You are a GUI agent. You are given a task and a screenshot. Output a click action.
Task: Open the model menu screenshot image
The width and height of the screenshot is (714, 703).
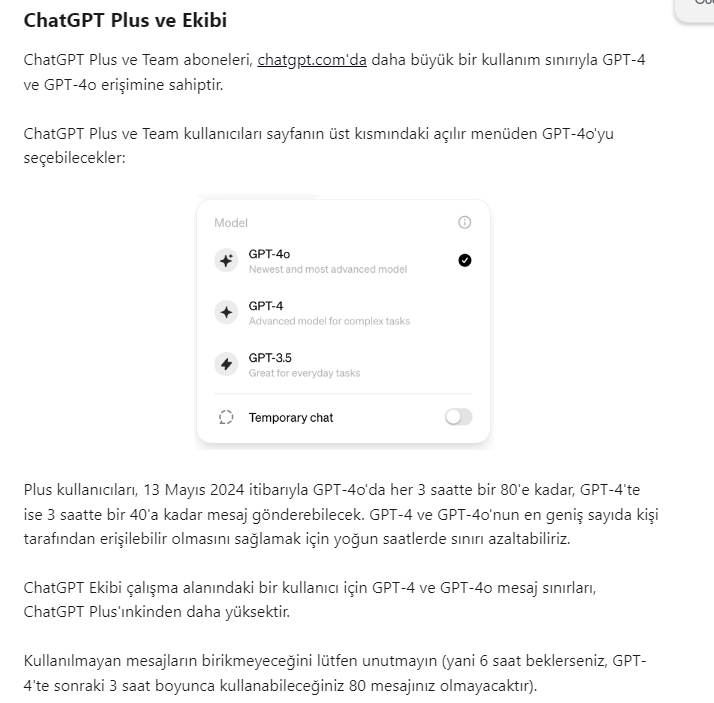pos(344,322)
